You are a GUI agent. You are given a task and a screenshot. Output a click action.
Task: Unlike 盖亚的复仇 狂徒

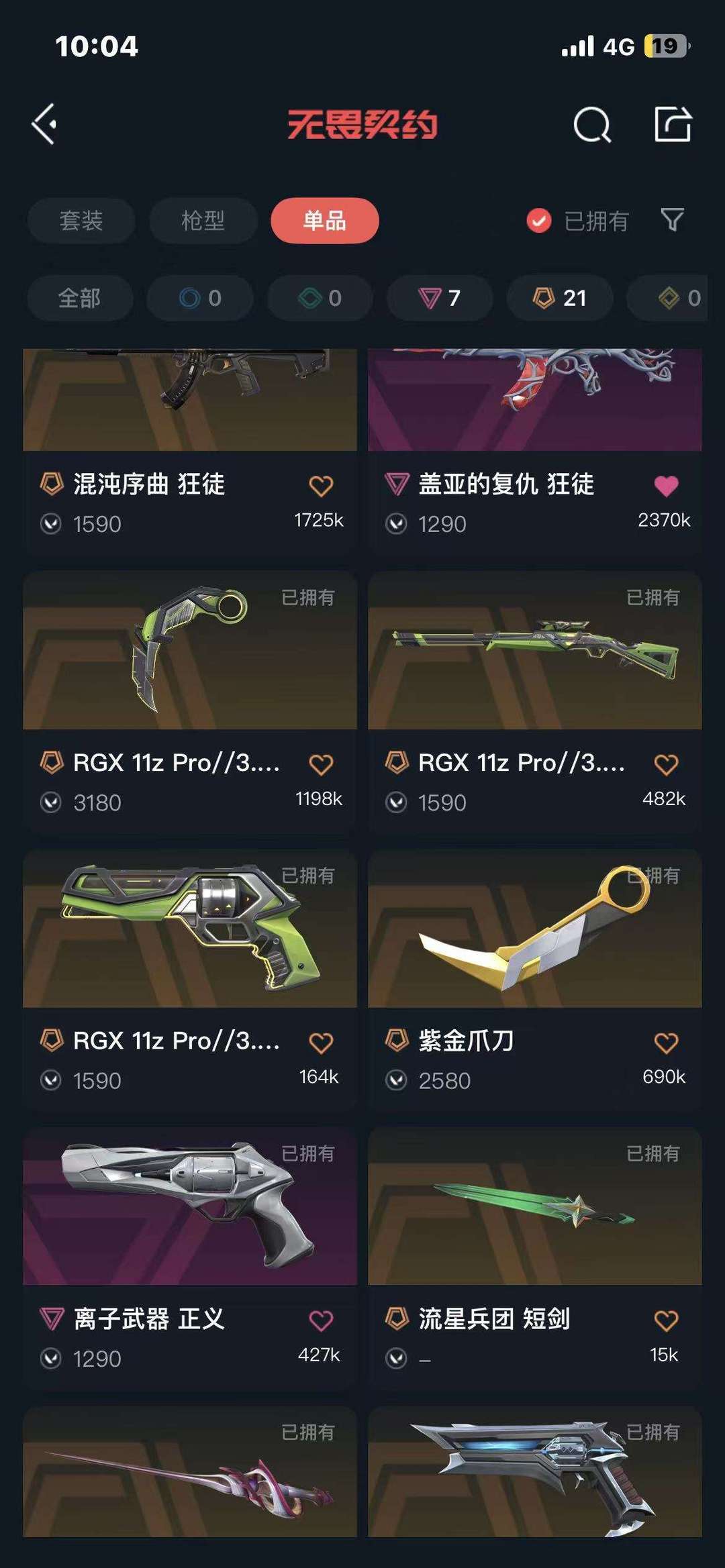coord(666,486)
